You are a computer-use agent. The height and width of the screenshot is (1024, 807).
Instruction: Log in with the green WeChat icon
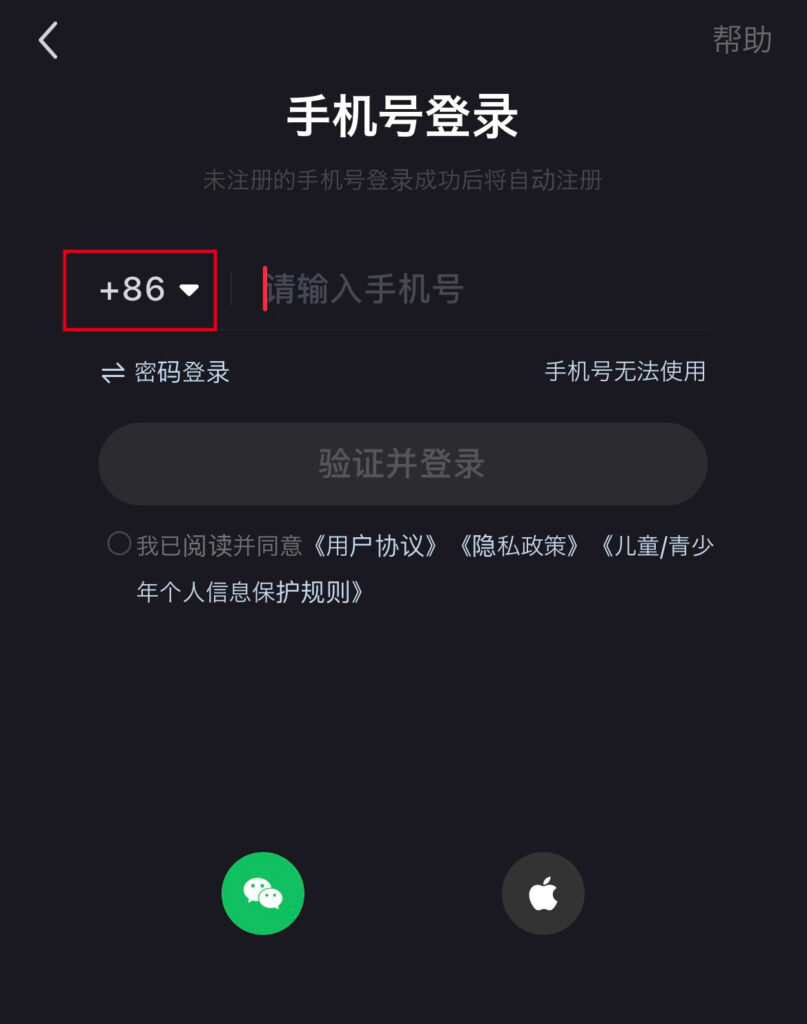click(x=262, y=893)
